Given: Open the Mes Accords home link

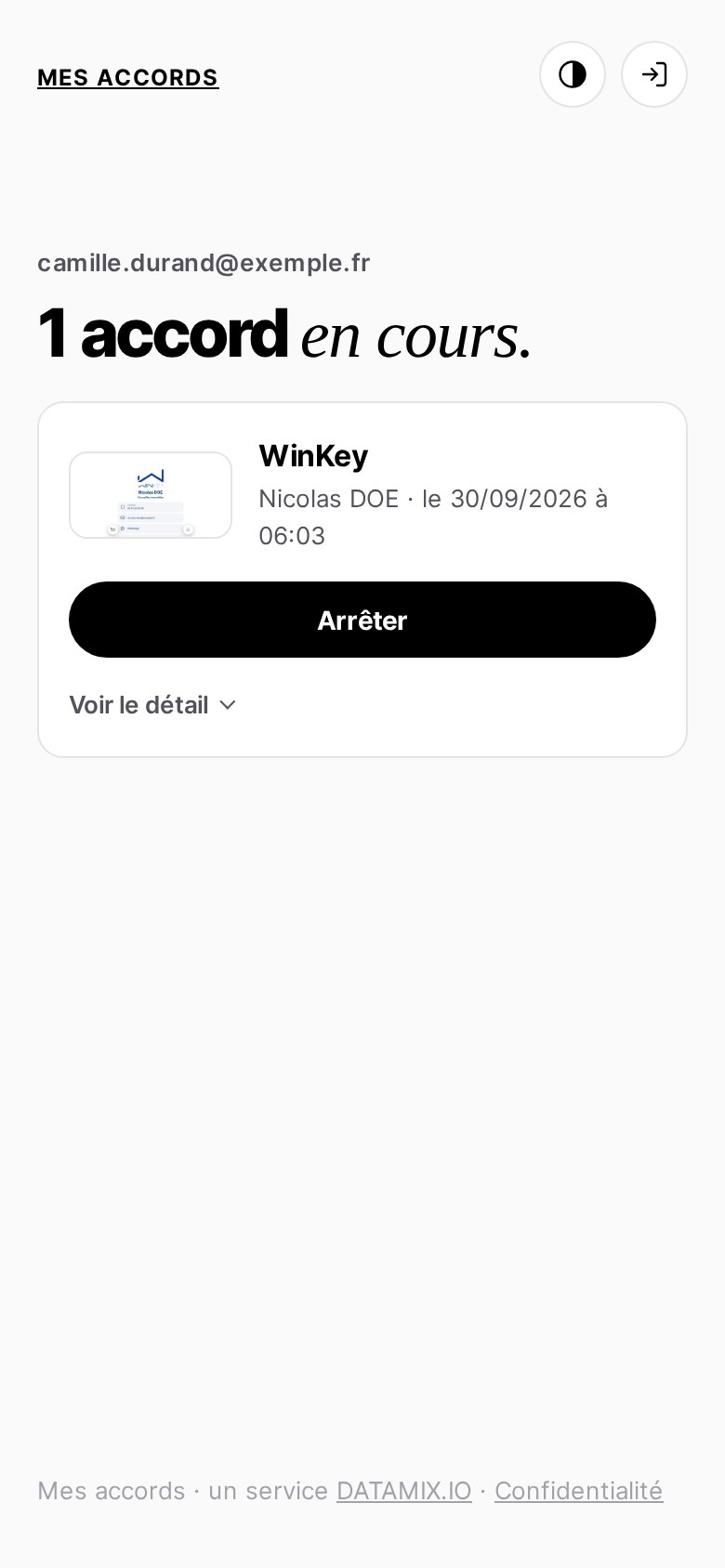Looking at the screenshot, I should click(128, 77).
